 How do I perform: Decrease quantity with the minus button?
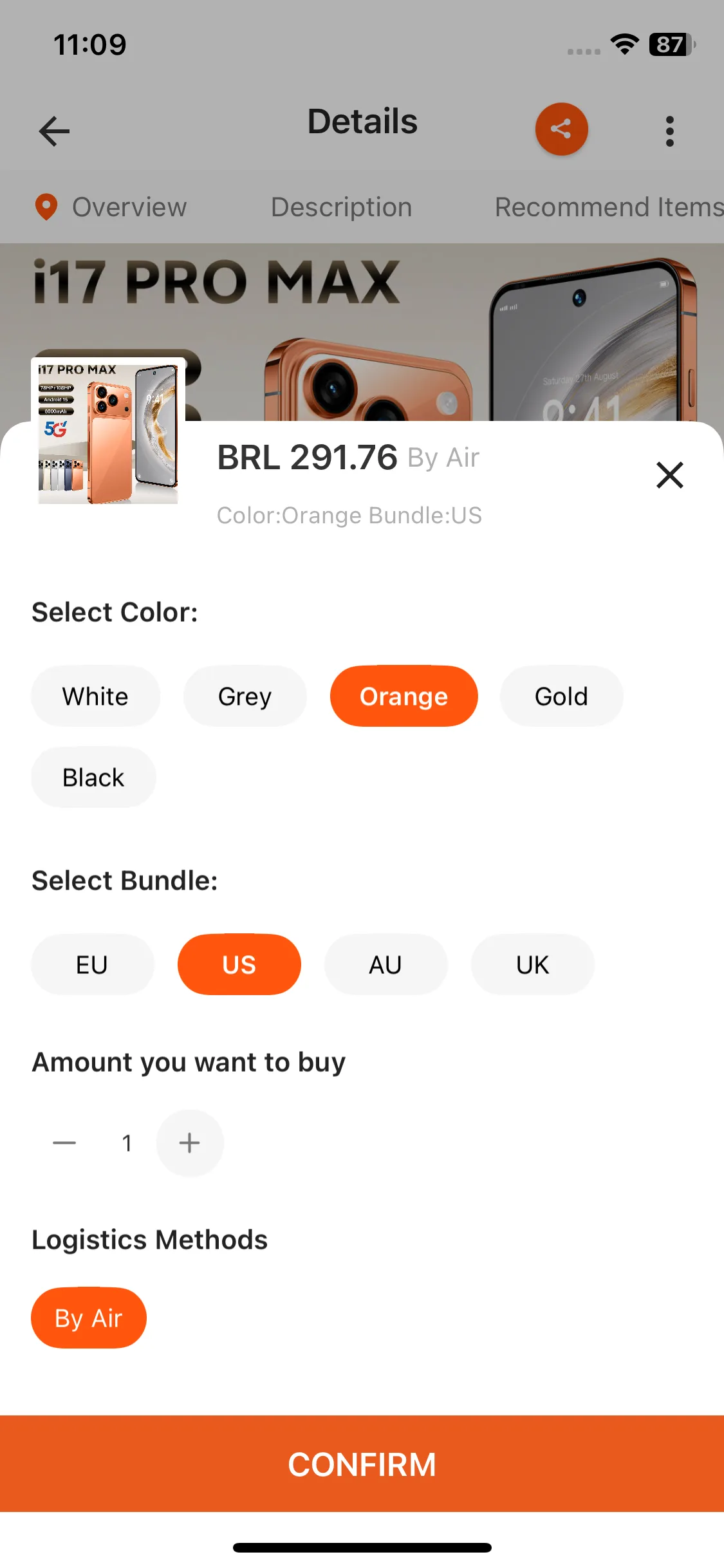click(x=64, y=1143)
